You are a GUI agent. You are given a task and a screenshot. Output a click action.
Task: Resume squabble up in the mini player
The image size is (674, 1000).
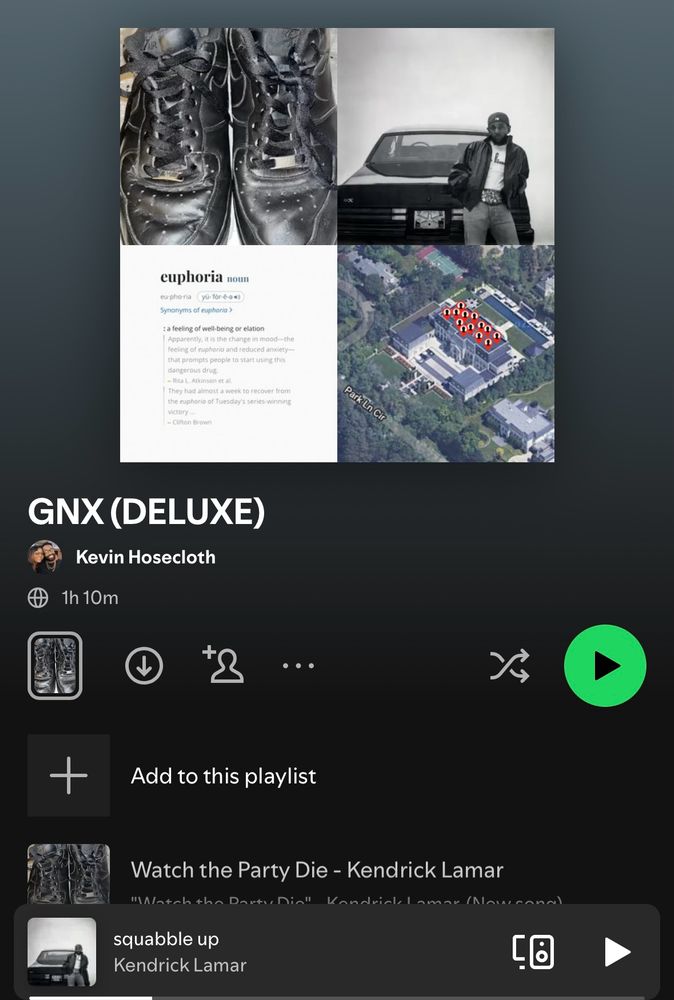(x=617, y=952)
